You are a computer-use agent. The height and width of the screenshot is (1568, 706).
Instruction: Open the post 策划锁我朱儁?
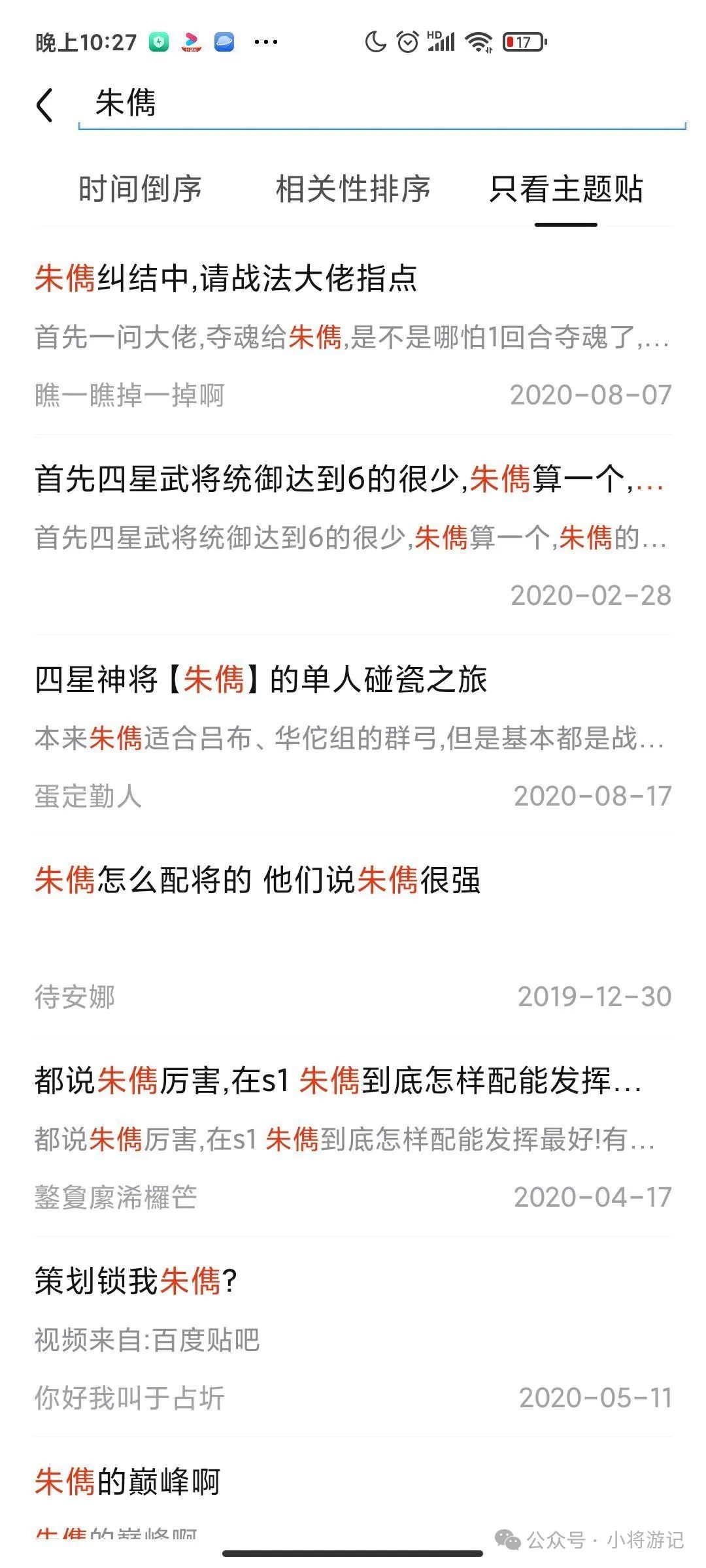pyautogui.click(x=353, y=1337)
